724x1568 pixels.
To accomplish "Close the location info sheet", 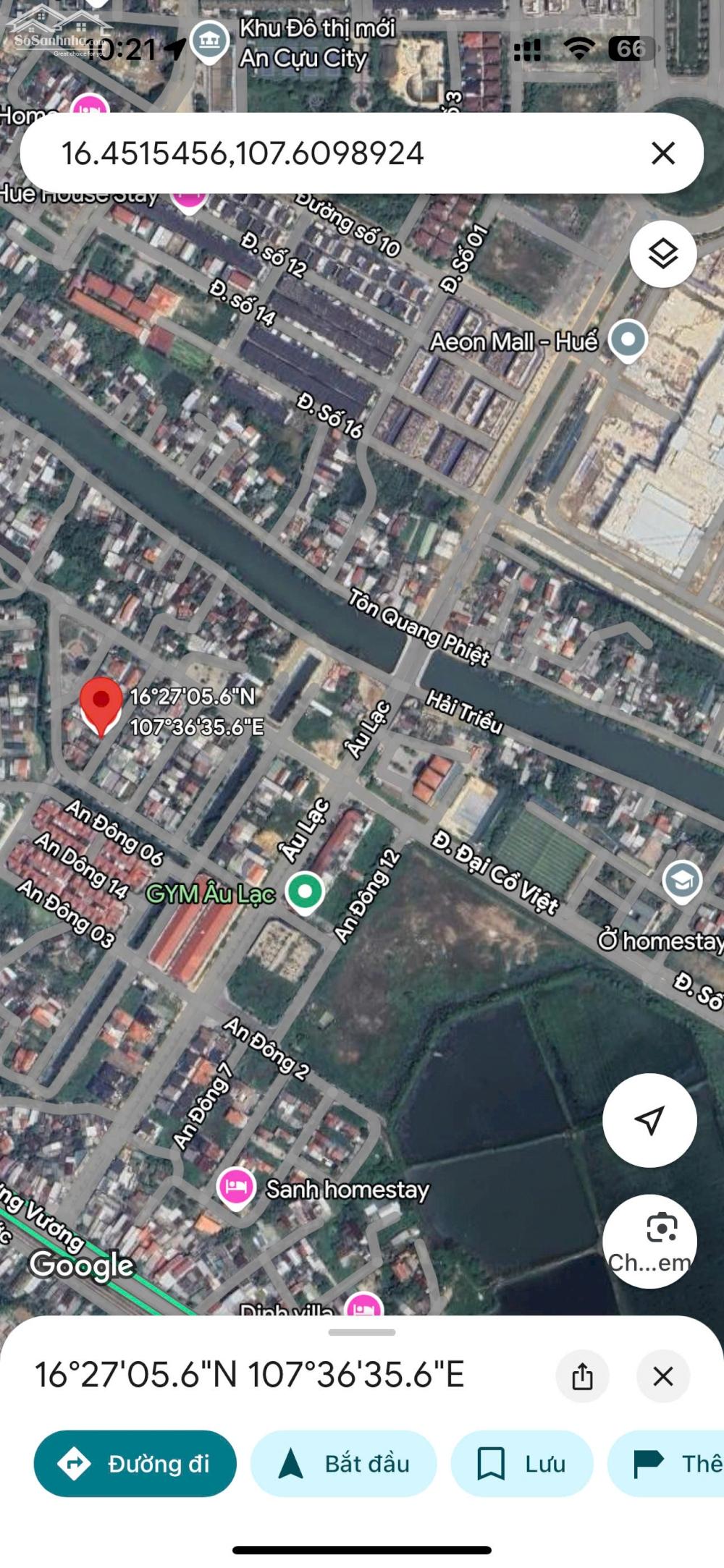I will click(663, 1376).
